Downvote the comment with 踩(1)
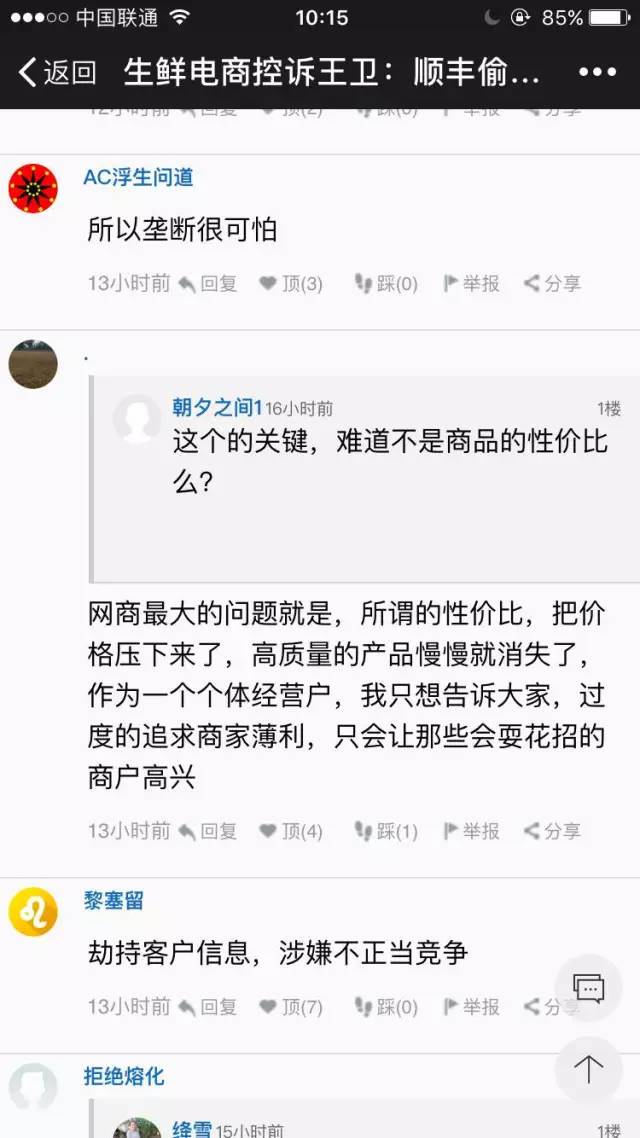640x1138 pixels. point(386,831)
